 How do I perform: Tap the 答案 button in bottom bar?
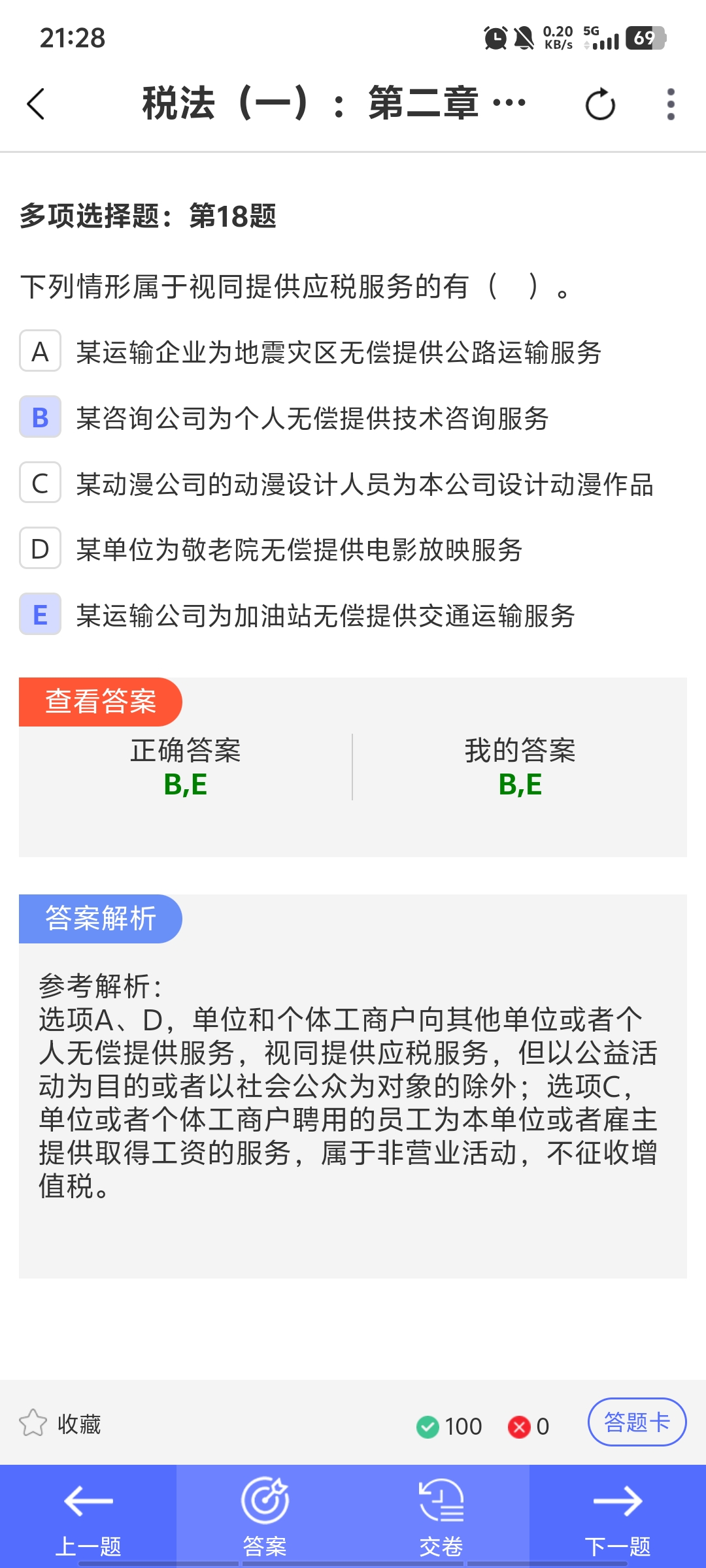click(265, 1517)
